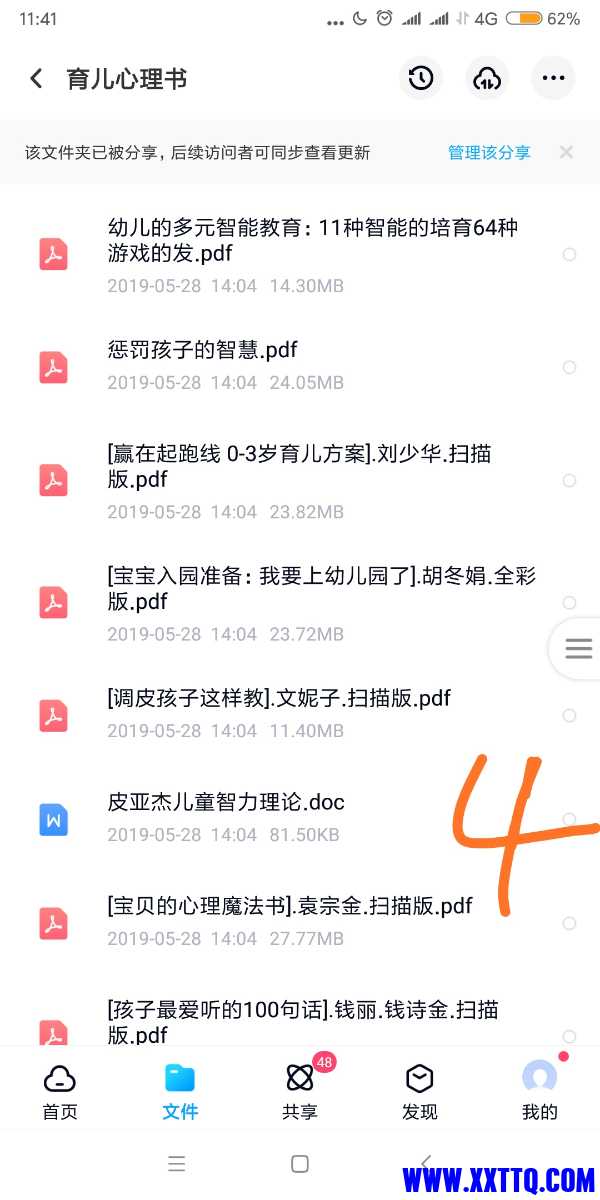Tap the system home button
The image size is (600, 1200).
click(299, 1164)
